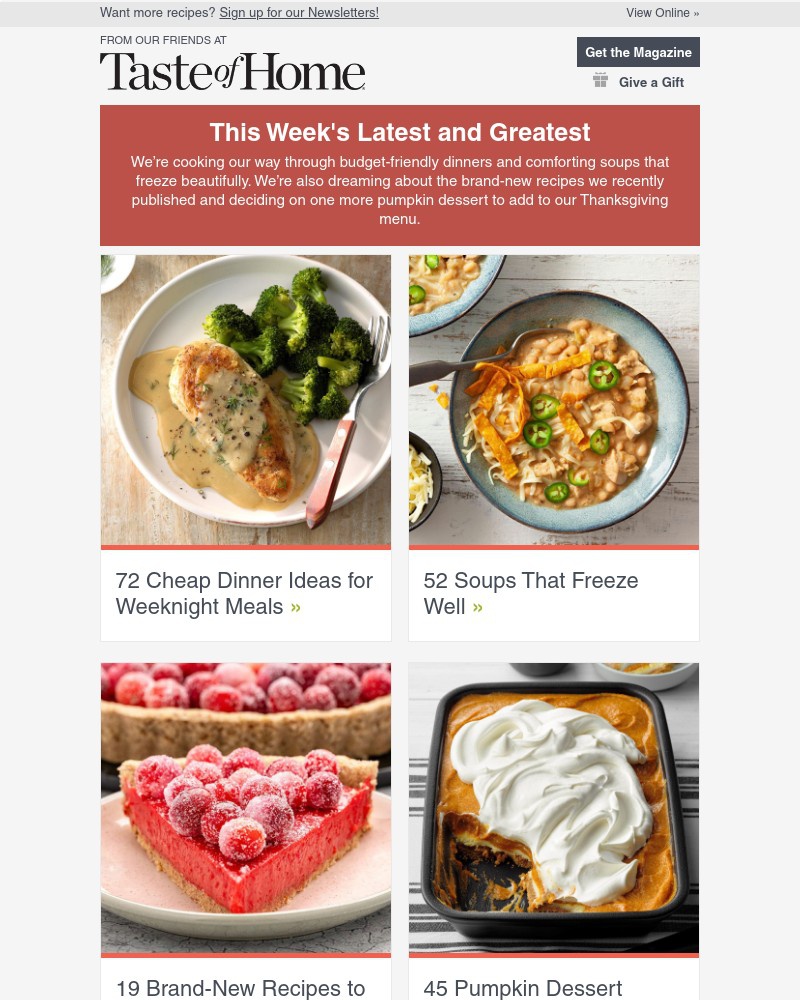Screen dimensions: 800x1000
Task: Click the pumpkin dessert with whipped cream photo
Action: coord(553,808)
